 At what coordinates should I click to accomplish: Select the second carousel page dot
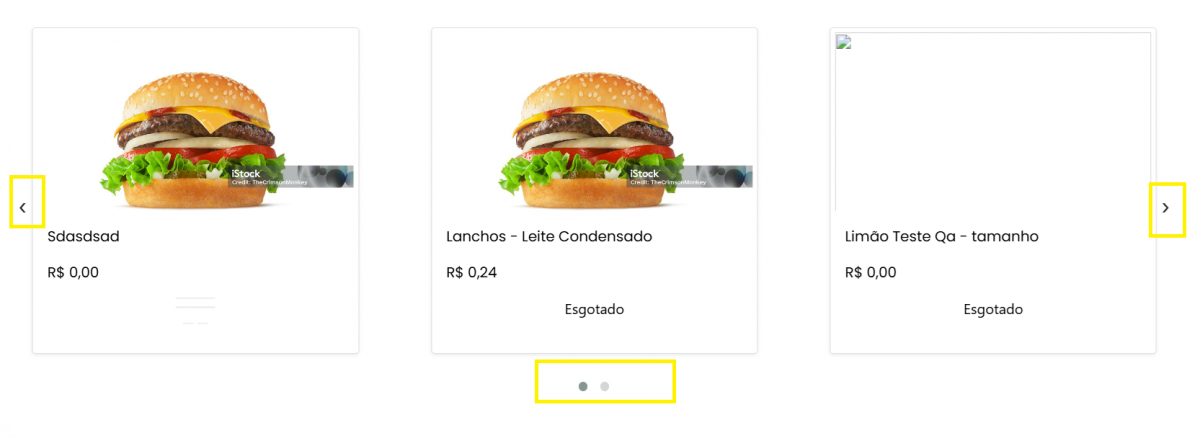click(605, 386)
